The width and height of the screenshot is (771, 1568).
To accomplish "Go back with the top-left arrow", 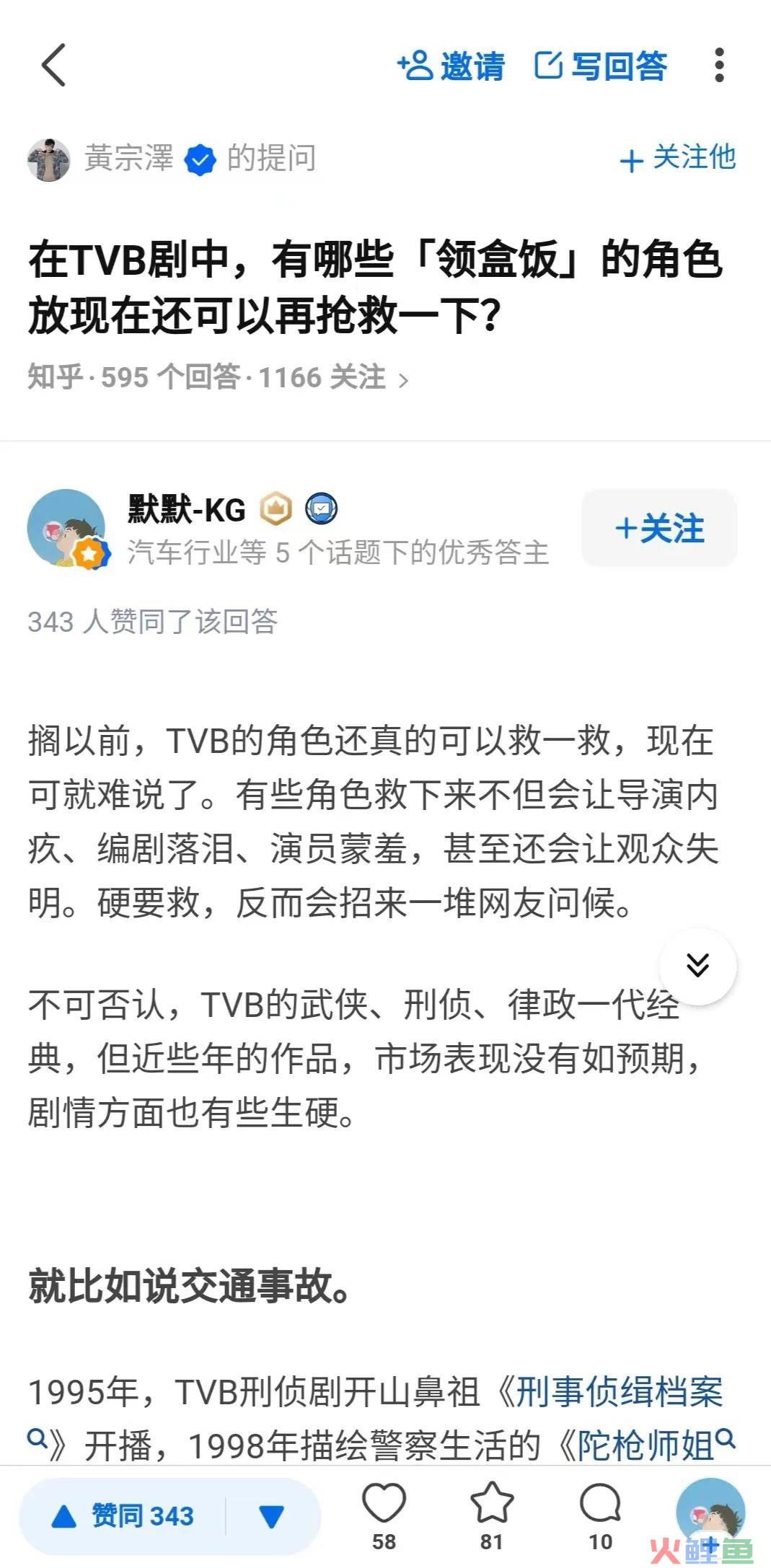I will [x=54, y=65].
